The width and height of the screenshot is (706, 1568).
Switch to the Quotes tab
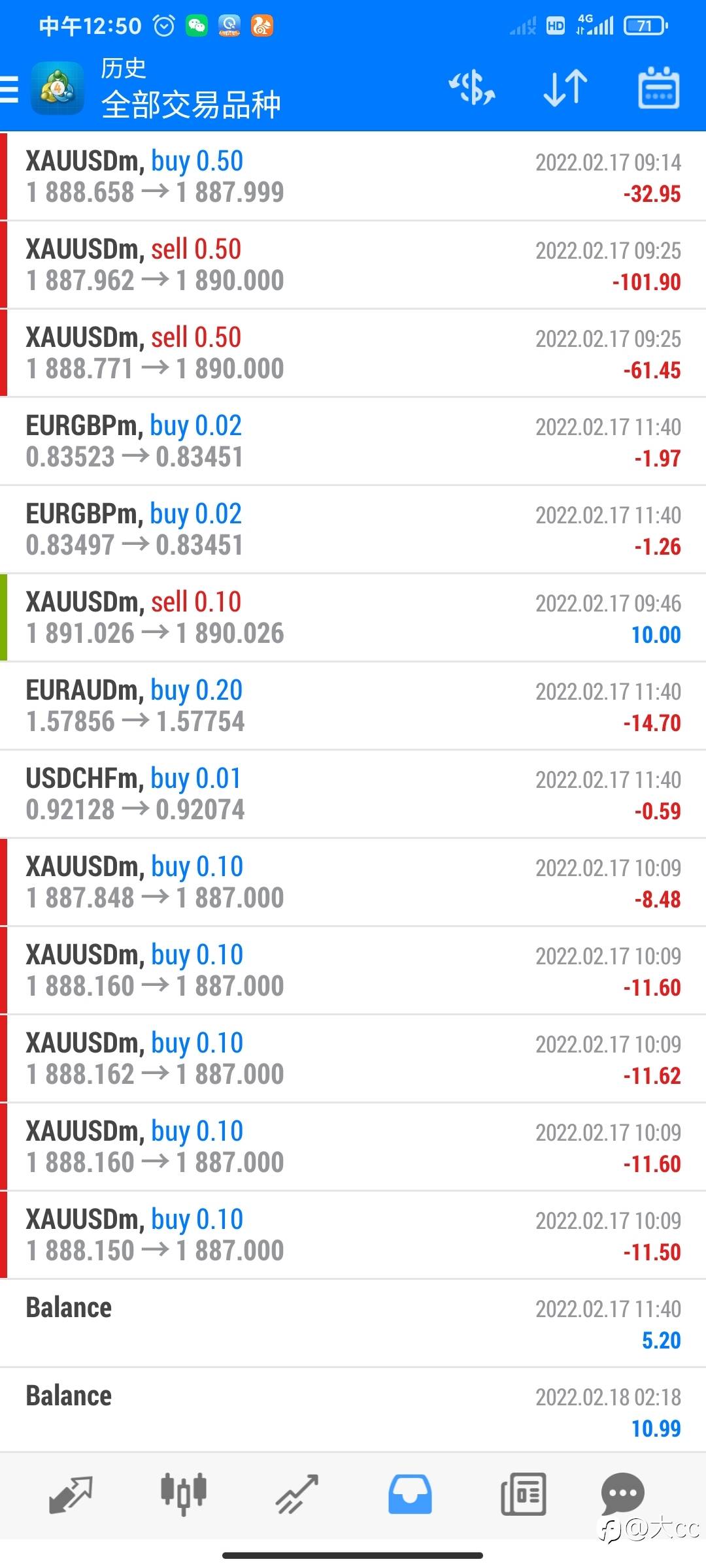click(71, 1495)
